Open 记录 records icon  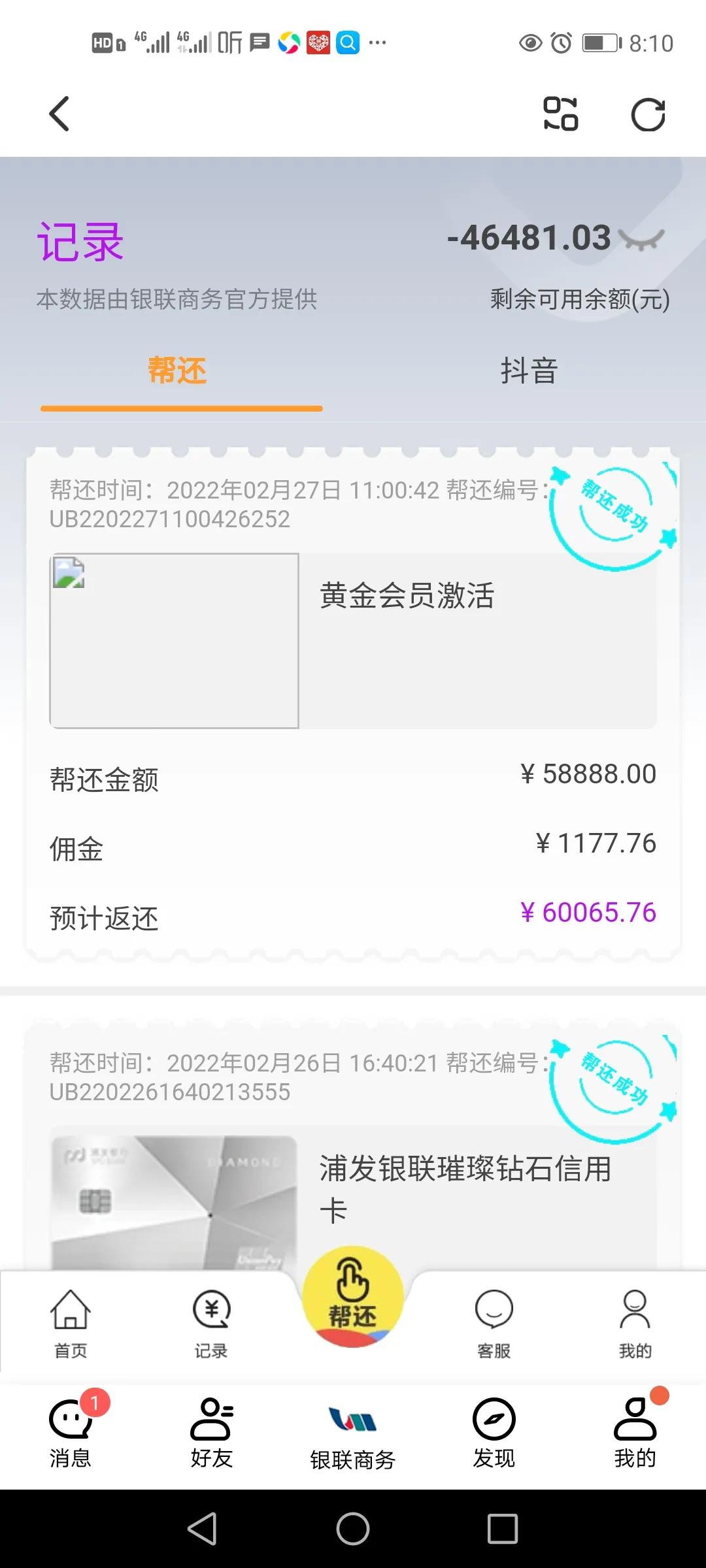(211, 1313)
